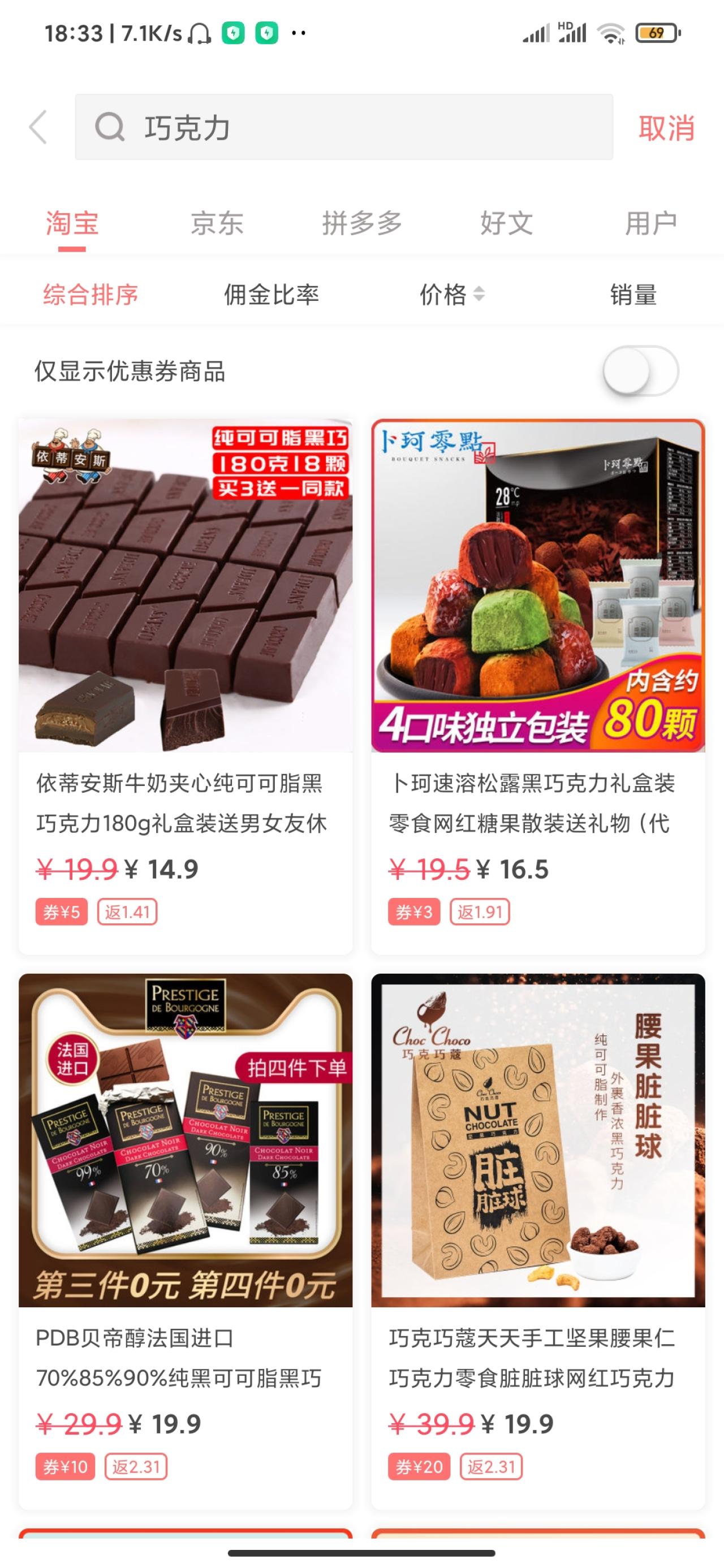Select the 淘宝 tab
The image size is (724, 1568).
[x=72, y=223]
